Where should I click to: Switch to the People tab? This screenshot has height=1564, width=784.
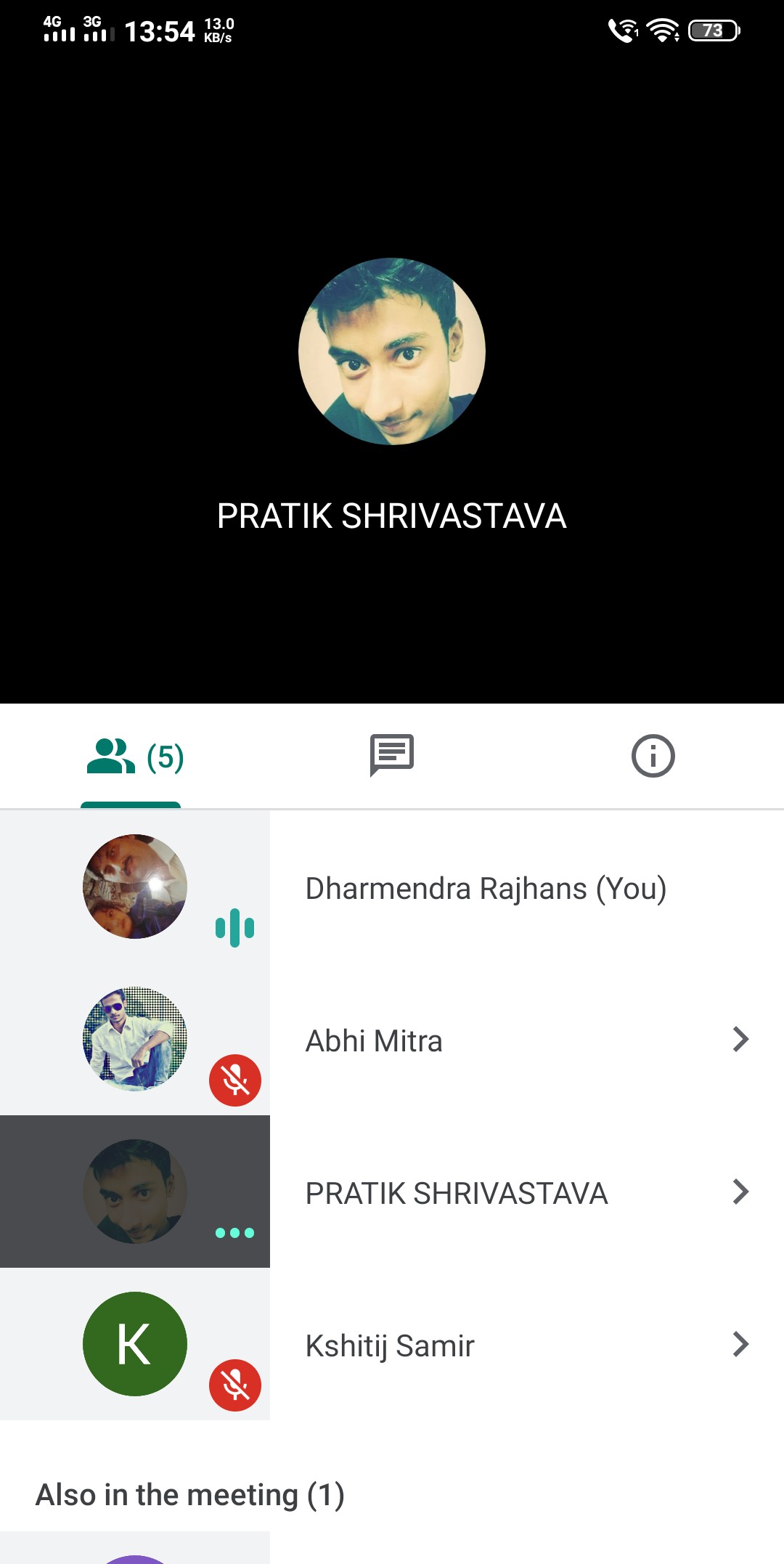coord(133,757)
